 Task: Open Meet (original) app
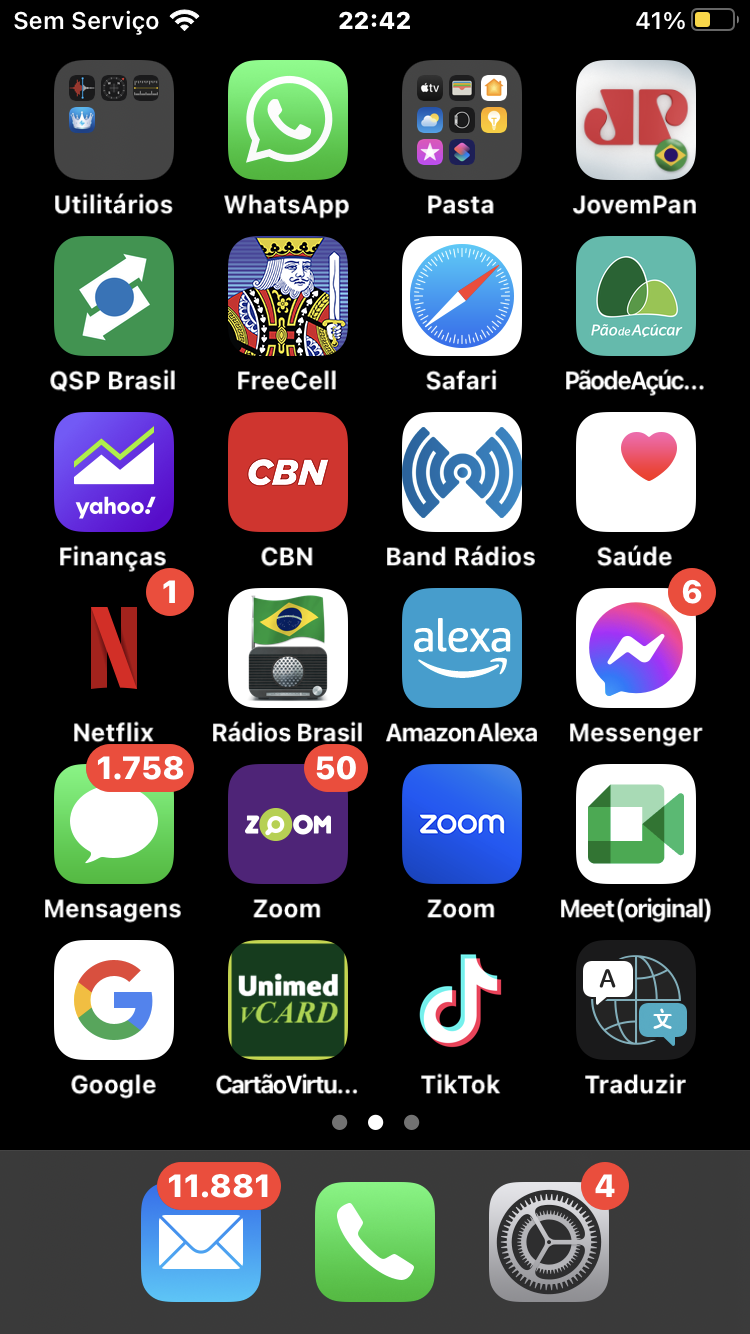tap(635, 824)
